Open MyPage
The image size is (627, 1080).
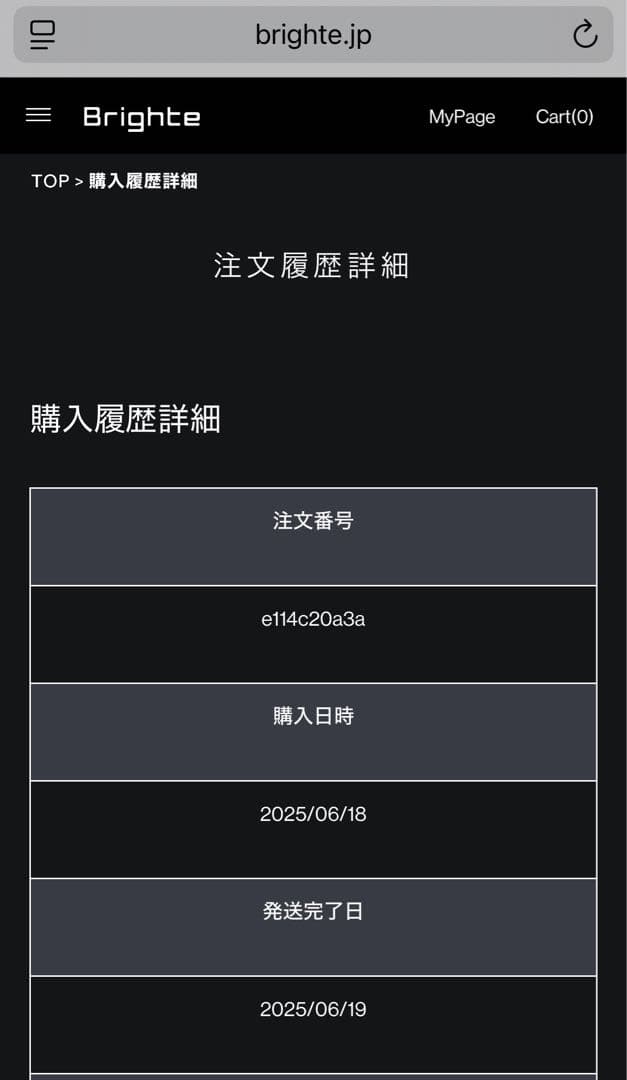click(x=461, y=117)
